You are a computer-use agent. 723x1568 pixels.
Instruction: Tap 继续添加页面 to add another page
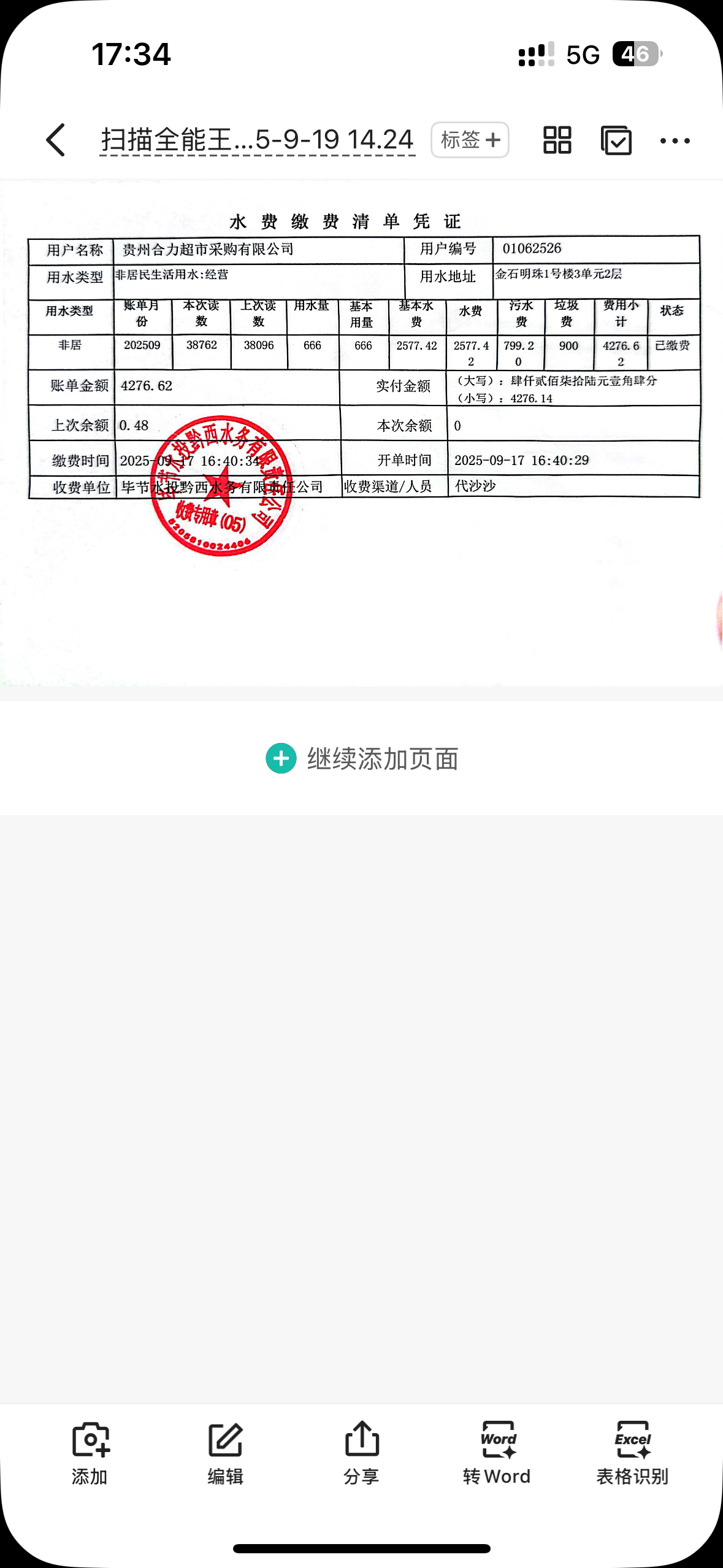pos(362,759)
